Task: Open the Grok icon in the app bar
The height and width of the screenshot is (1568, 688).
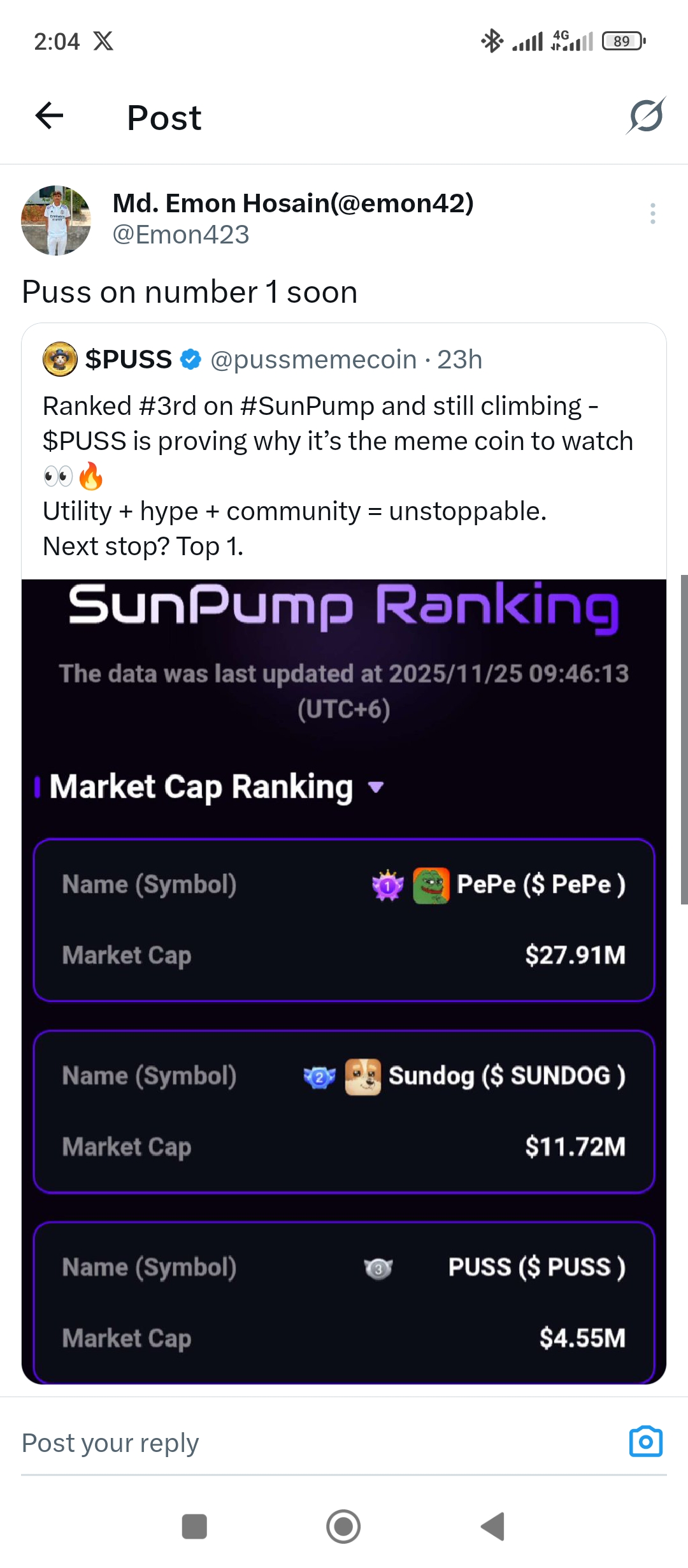Action: (x=645, y=116)
